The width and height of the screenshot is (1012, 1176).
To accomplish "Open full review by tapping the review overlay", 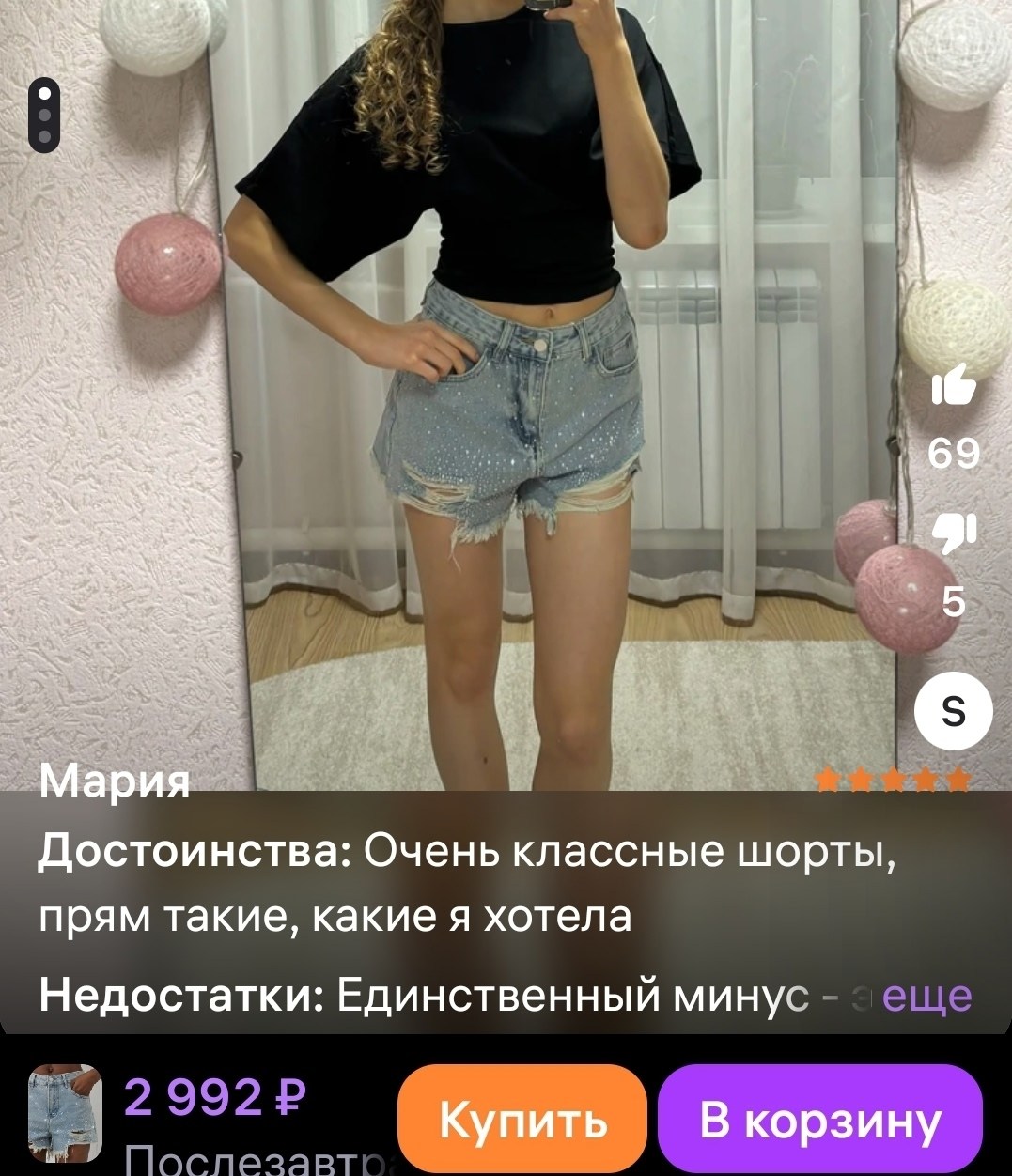I will click(x=423, y=902).
